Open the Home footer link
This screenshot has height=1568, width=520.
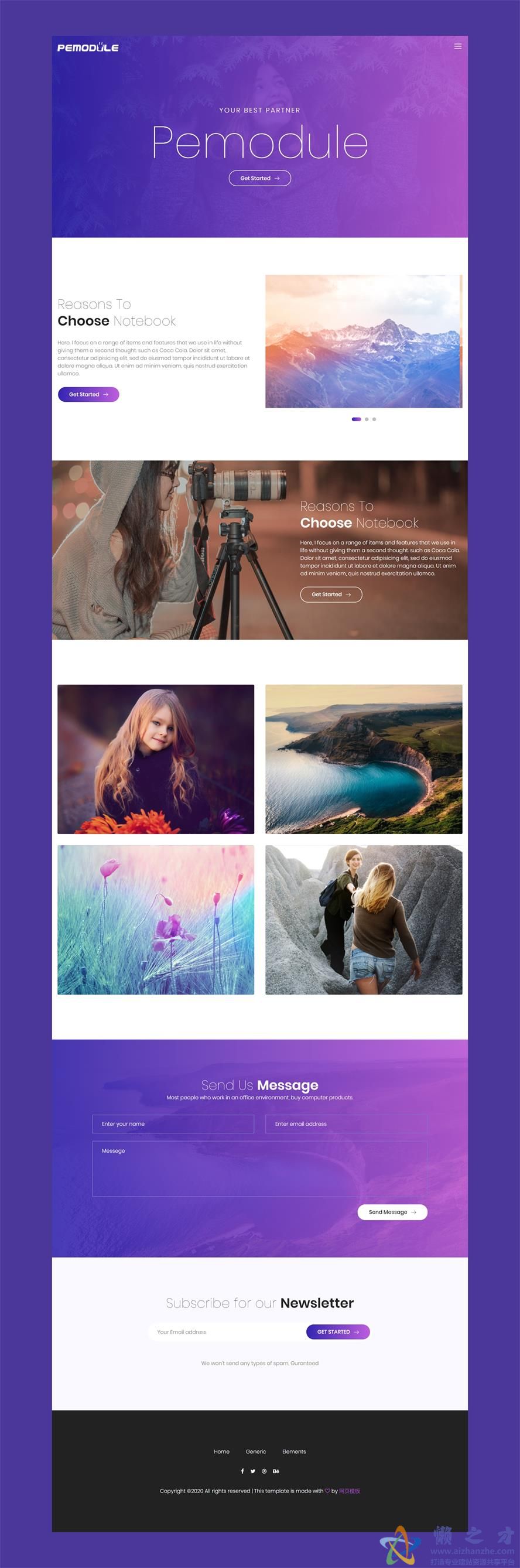(221, 1452)
